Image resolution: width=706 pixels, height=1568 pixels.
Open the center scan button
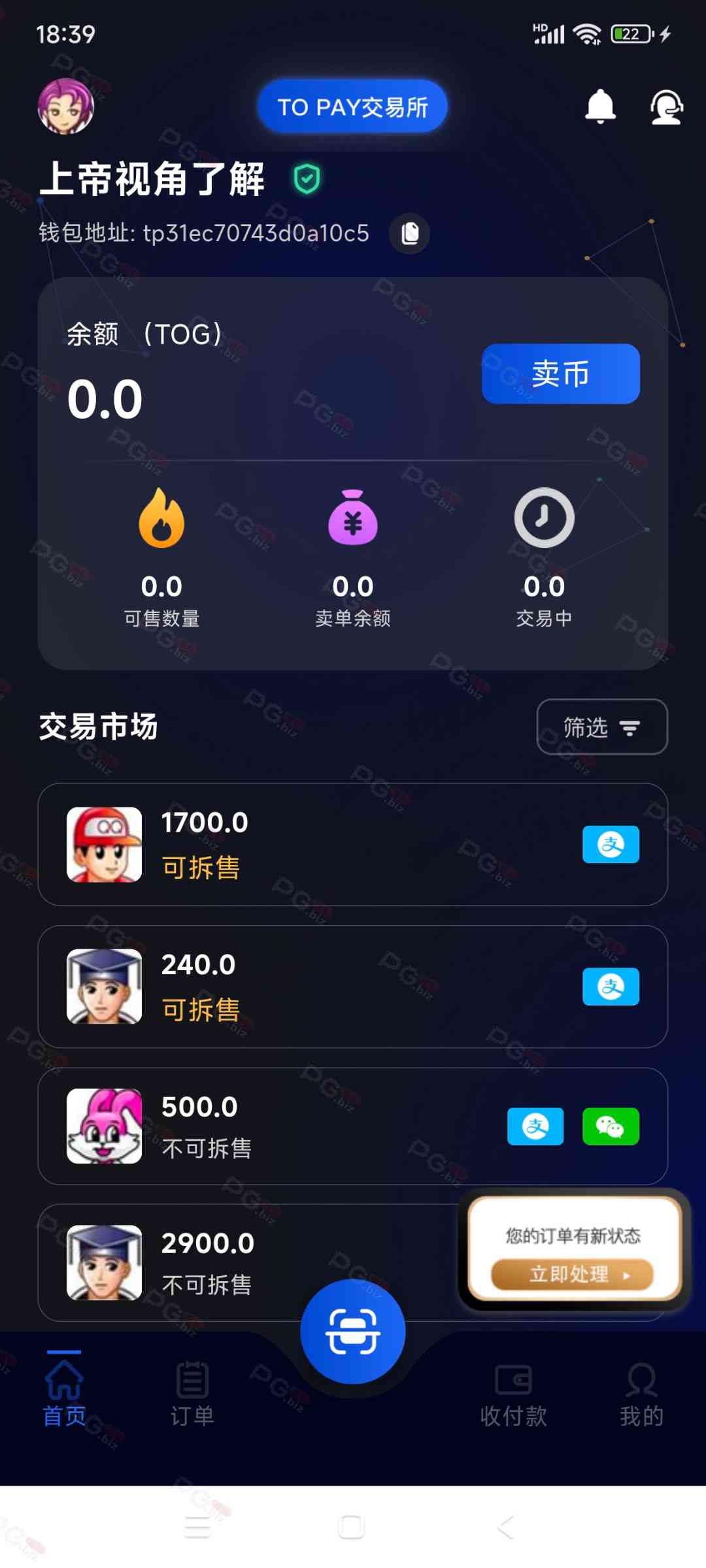353,1331
